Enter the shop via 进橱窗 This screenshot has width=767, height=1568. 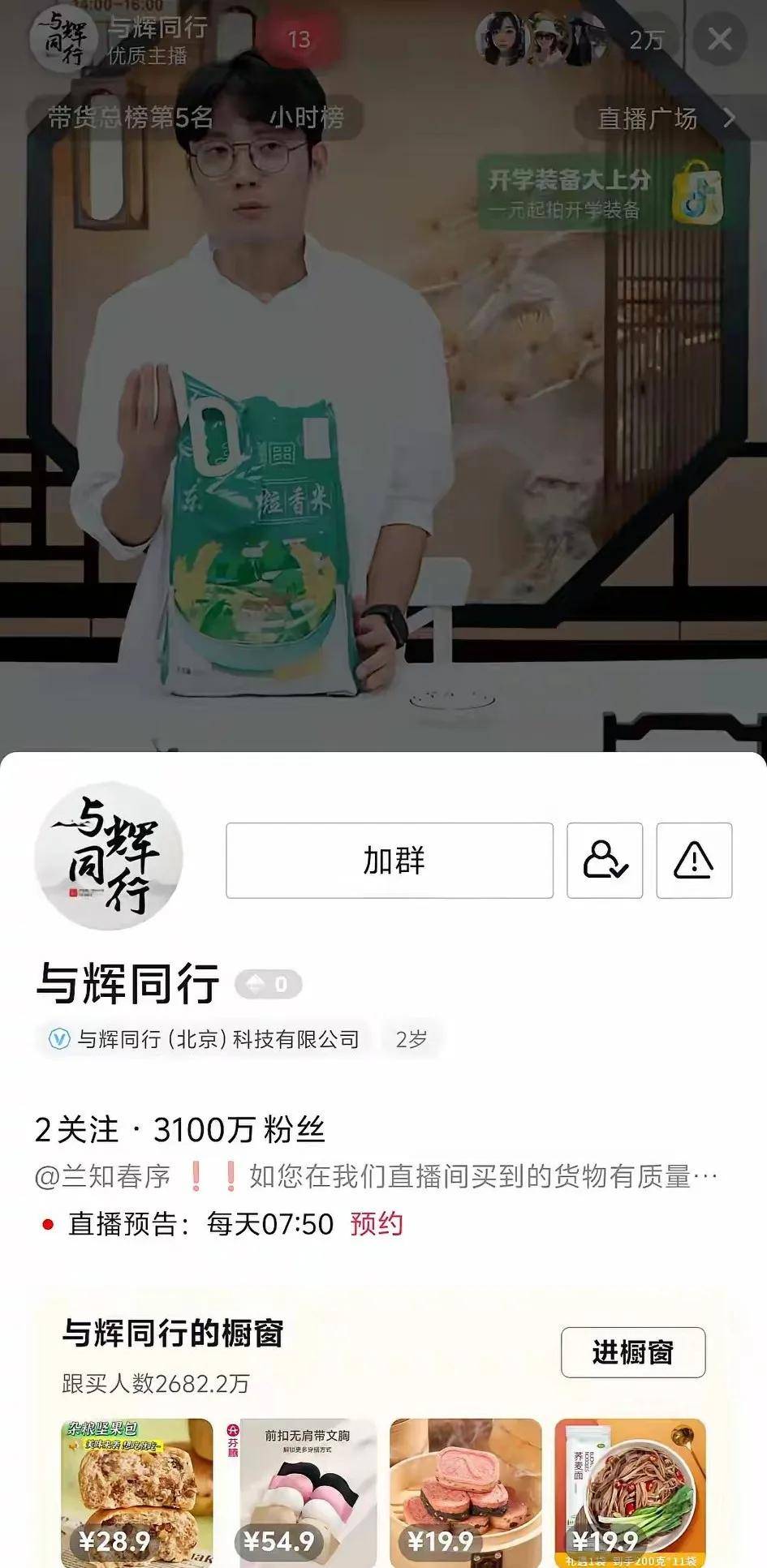tap(632, 1352)
